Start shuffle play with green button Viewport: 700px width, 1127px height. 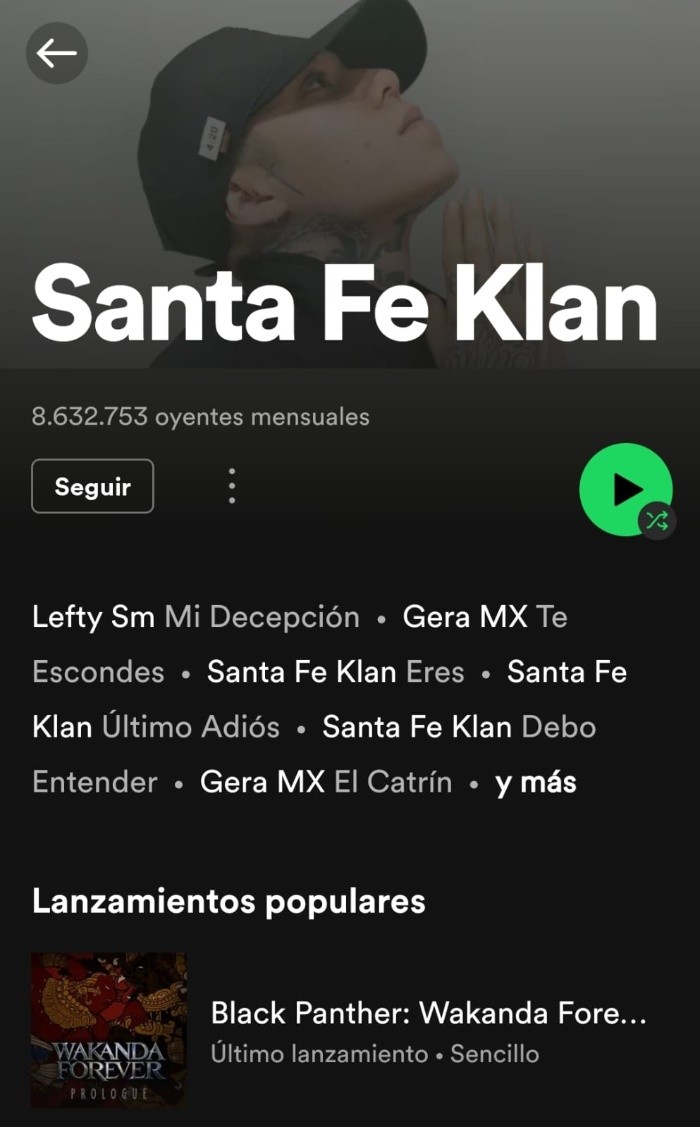pyautogui.click(x=626, y=489)
